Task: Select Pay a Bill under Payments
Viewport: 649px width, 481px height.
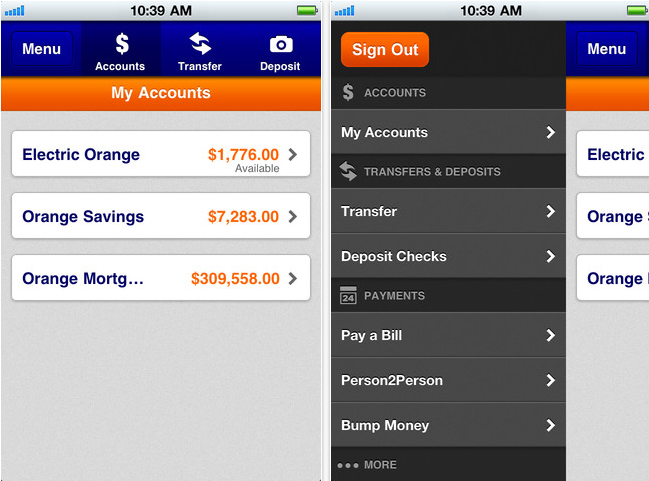Action: click(448, 335)
